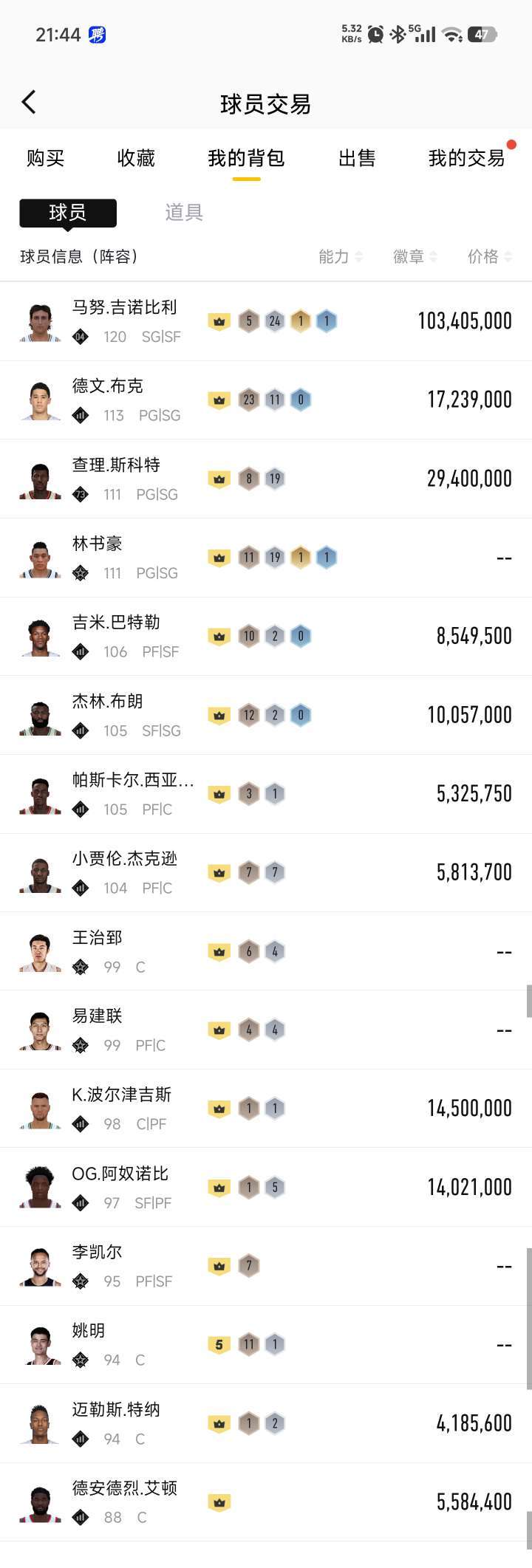The image size is (532, 1568).
Task: Open the 我的交易 tab
Action: pyautogui.click(x=466, y=158)
